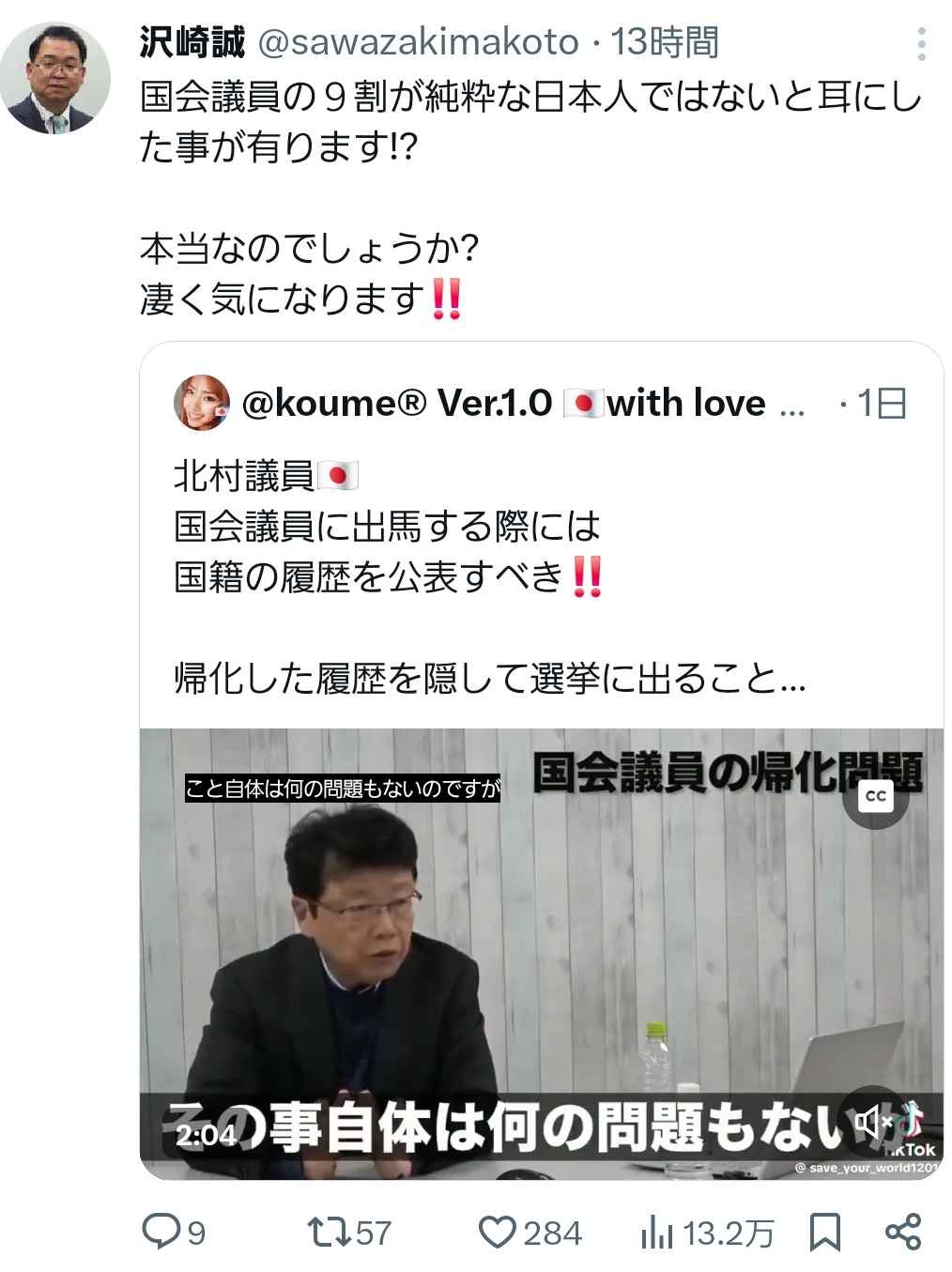Bookmark this post
This screenshot has height=1272, width=952.
pos(824,1232)
